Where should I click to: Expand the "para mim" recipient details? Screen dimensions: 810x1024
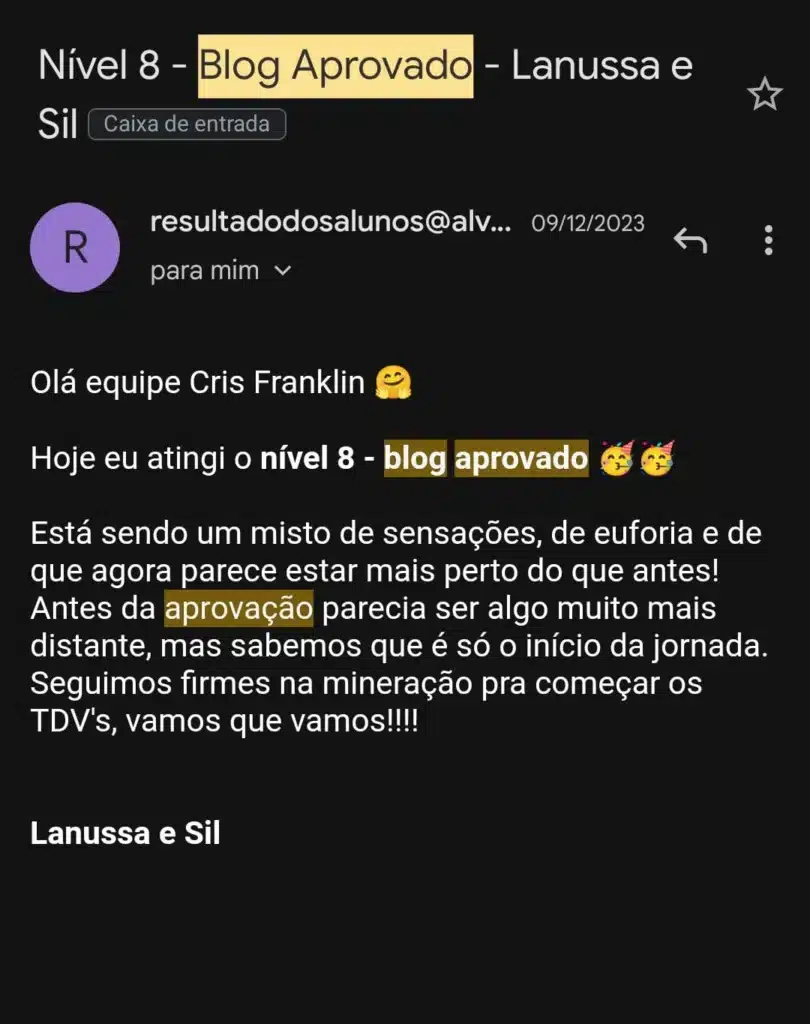tap(282, 271)
